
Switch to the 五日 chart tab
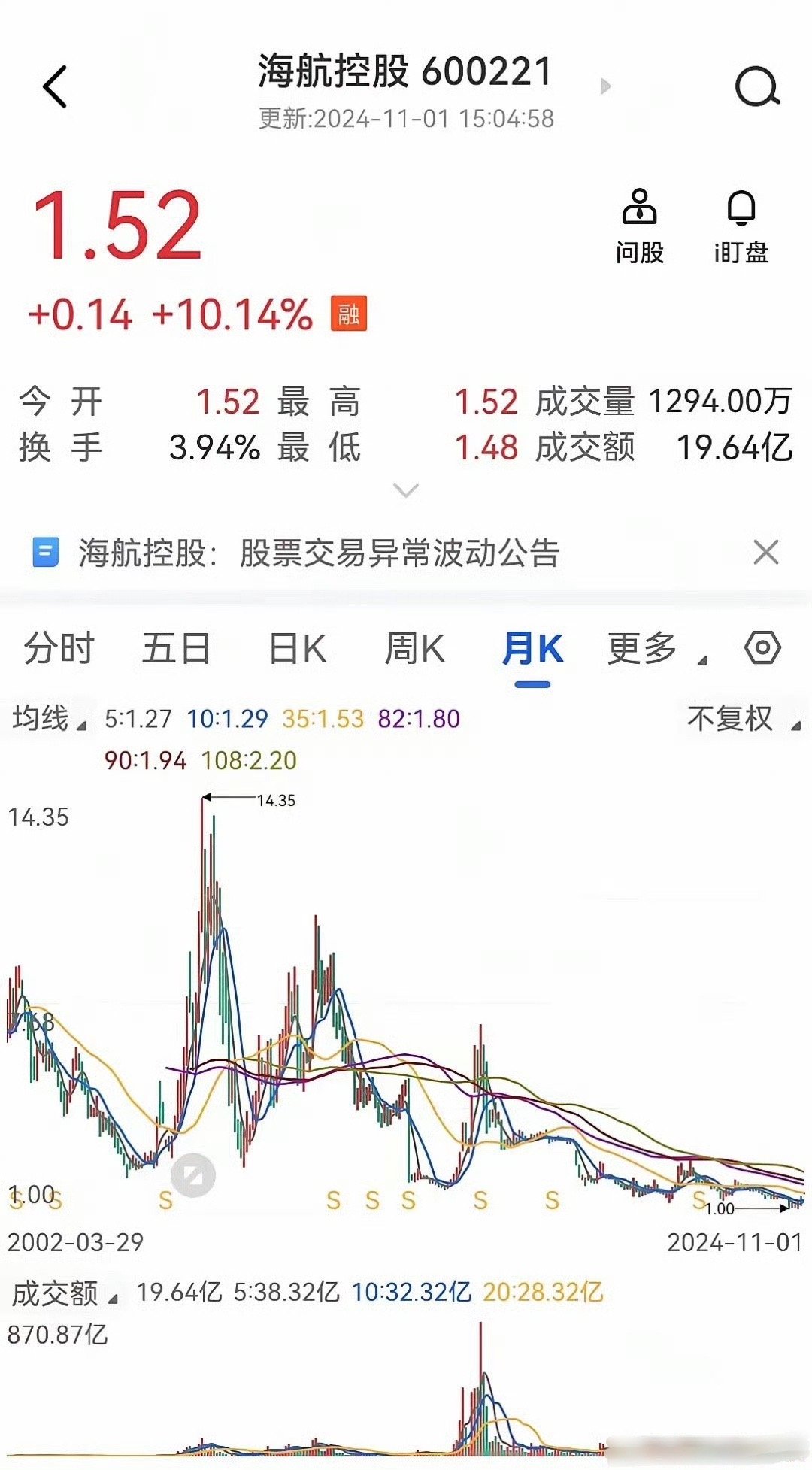click(177, 648)
